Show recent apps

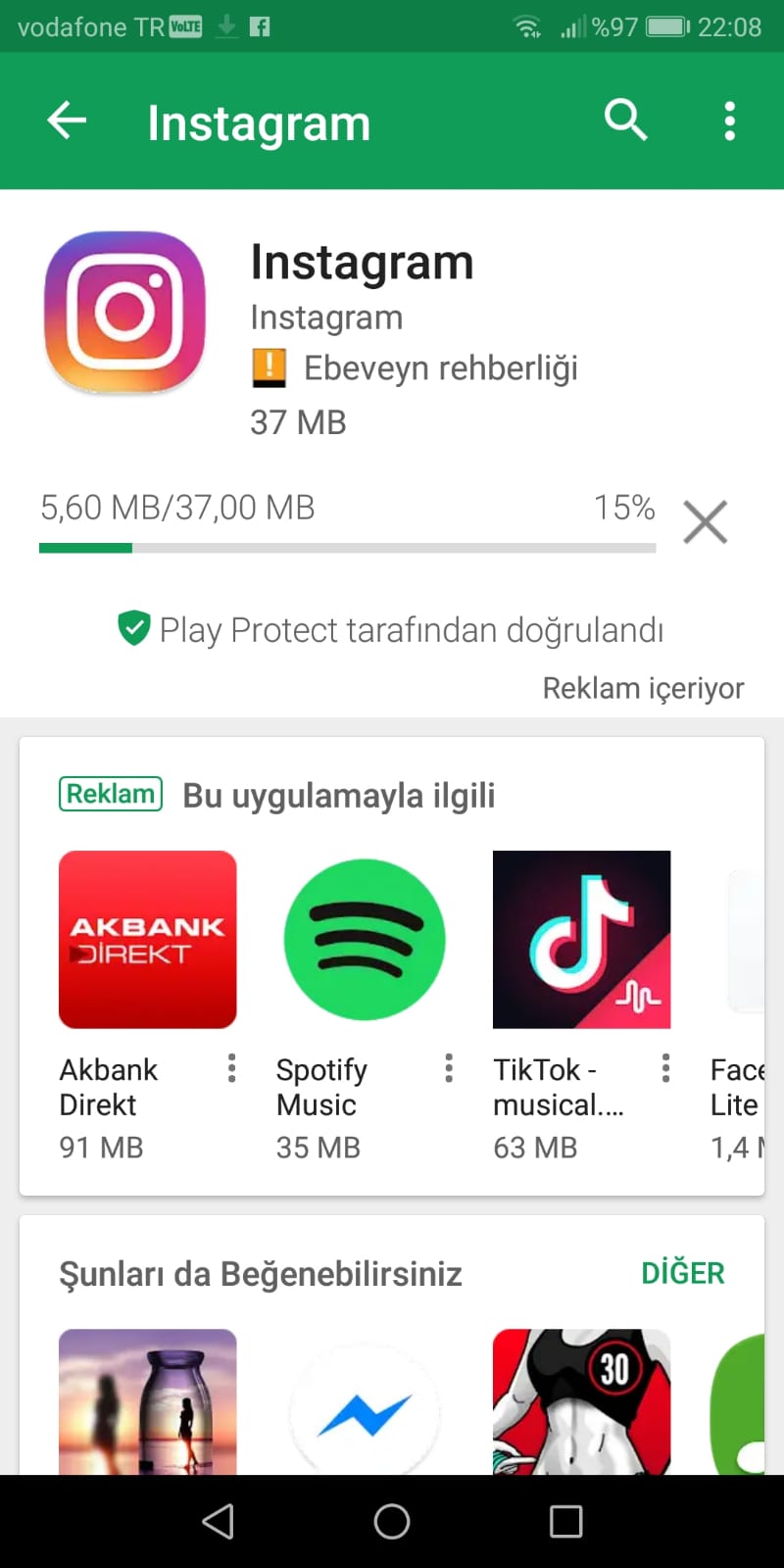[x=565, y=1521]
